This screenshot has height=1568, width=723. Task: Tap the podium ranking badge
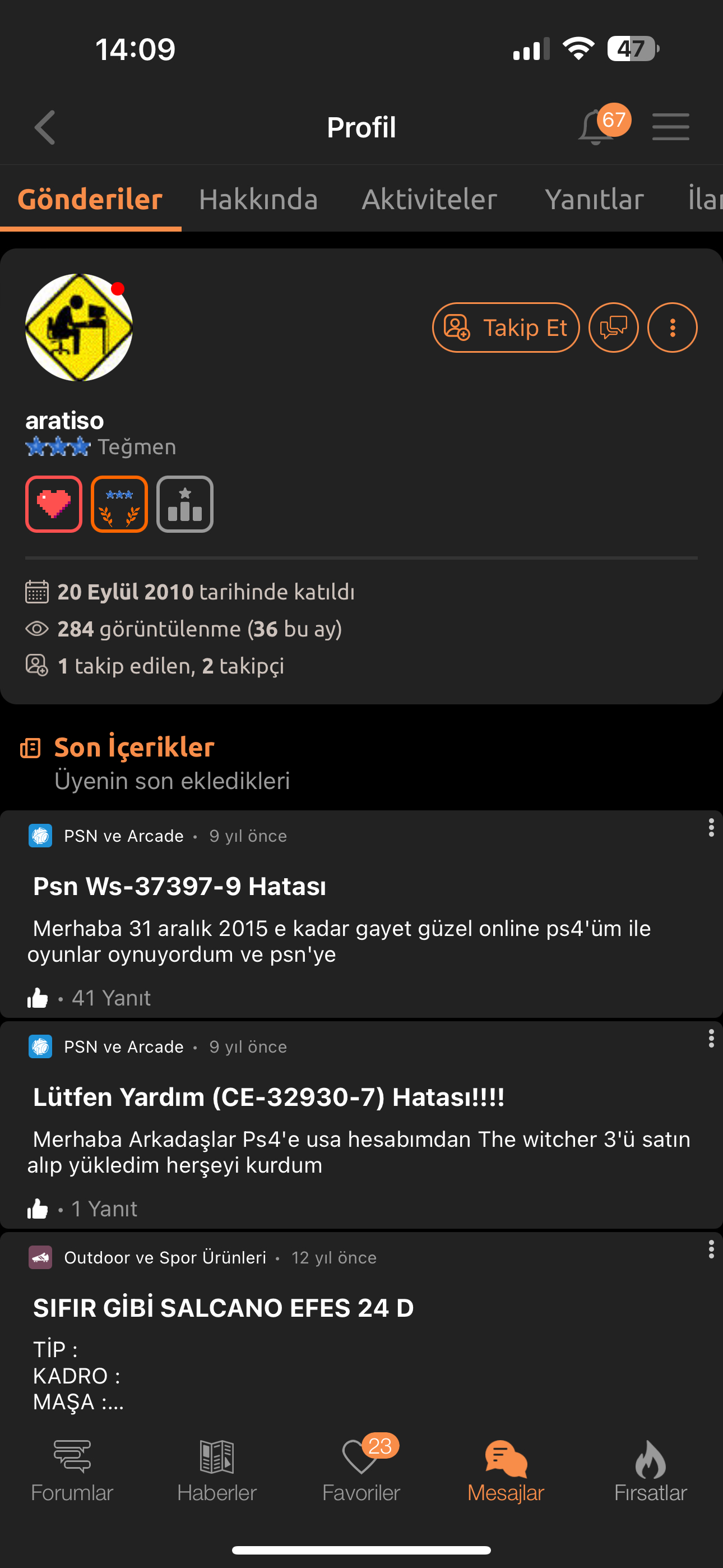coord(185,504)
